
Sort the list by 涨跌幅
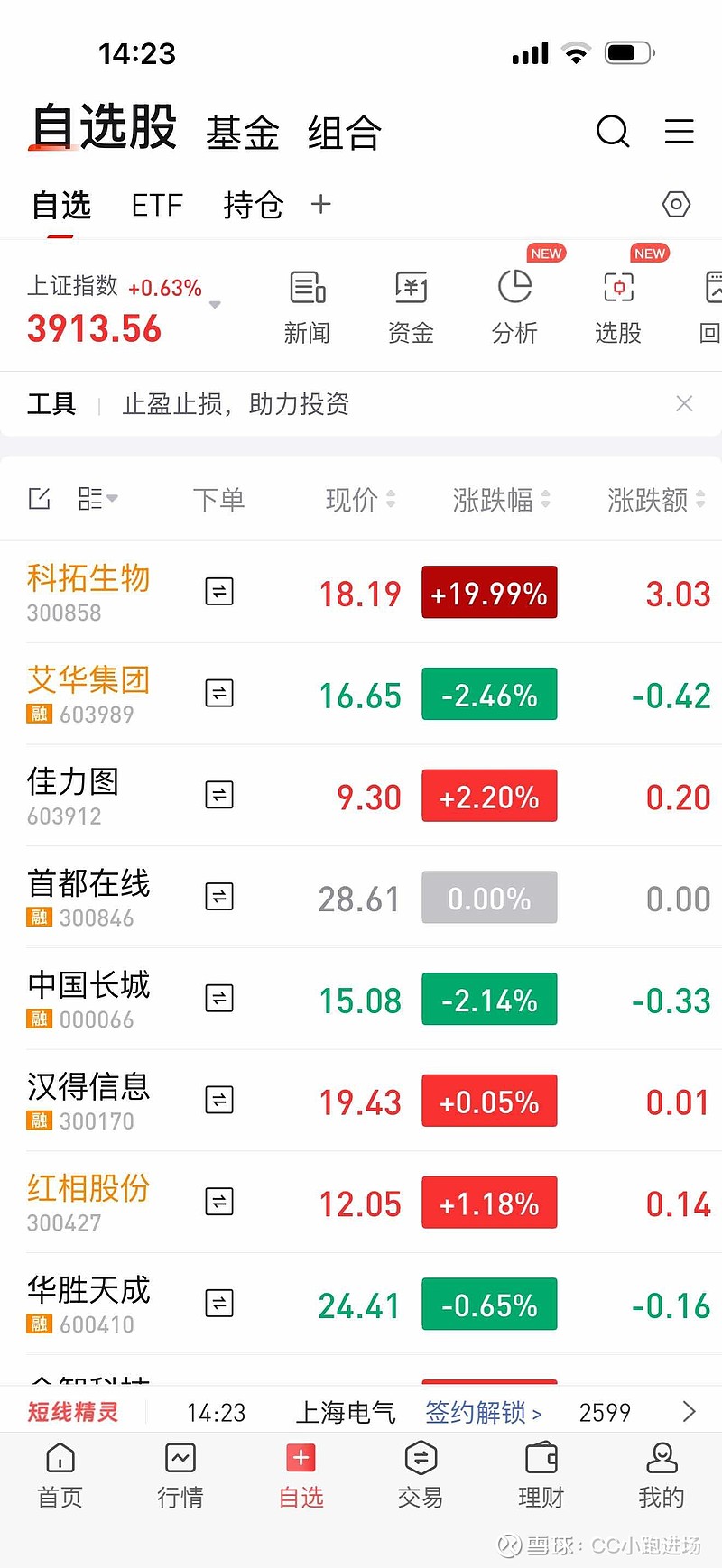coord(501,500)
